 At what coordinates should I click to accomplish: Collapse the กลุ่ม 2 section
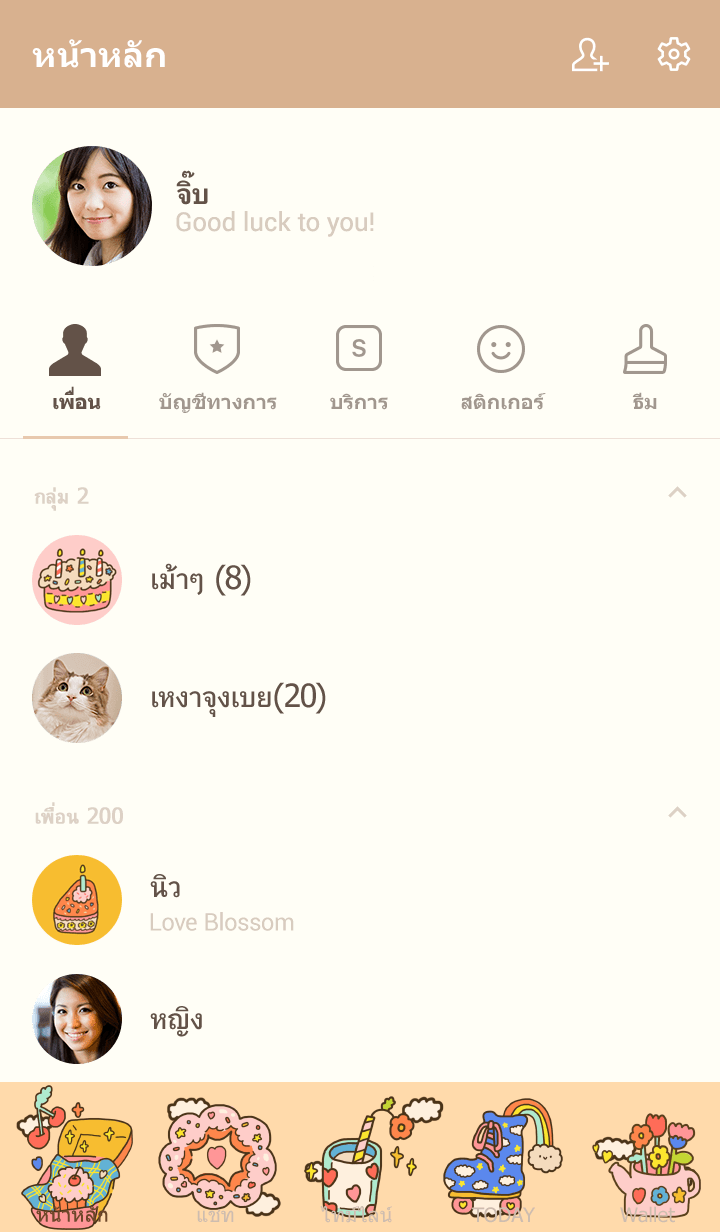point(677,492)
